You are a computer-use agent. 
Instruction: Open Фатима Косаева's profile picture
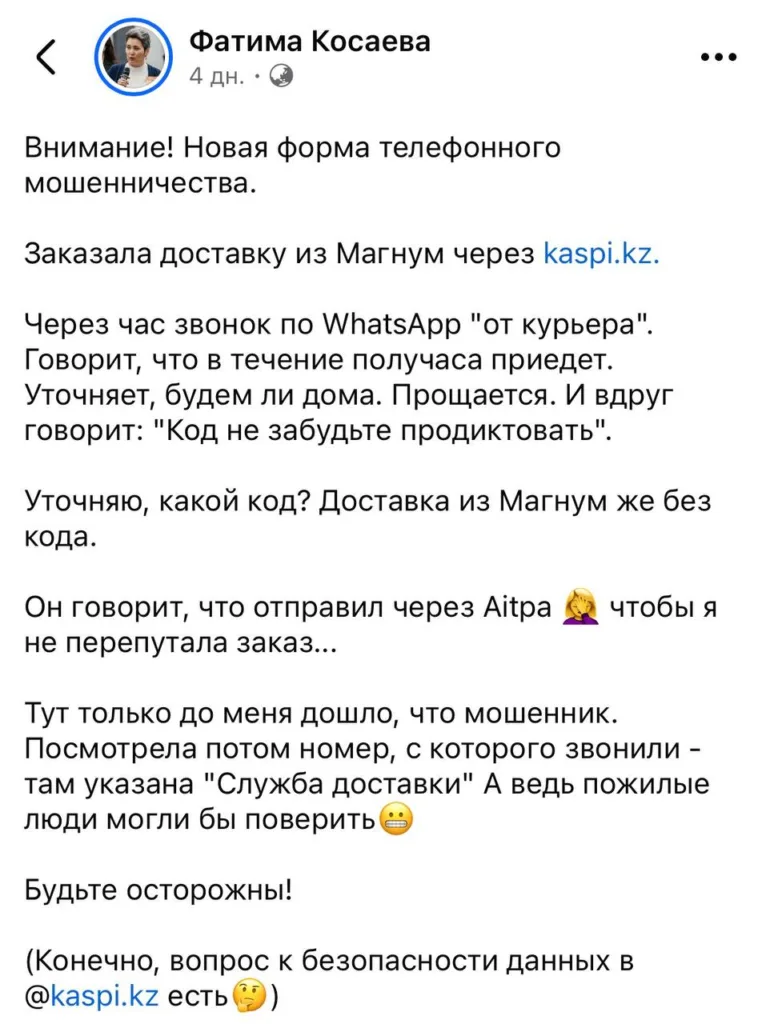[x=136, y=58]
